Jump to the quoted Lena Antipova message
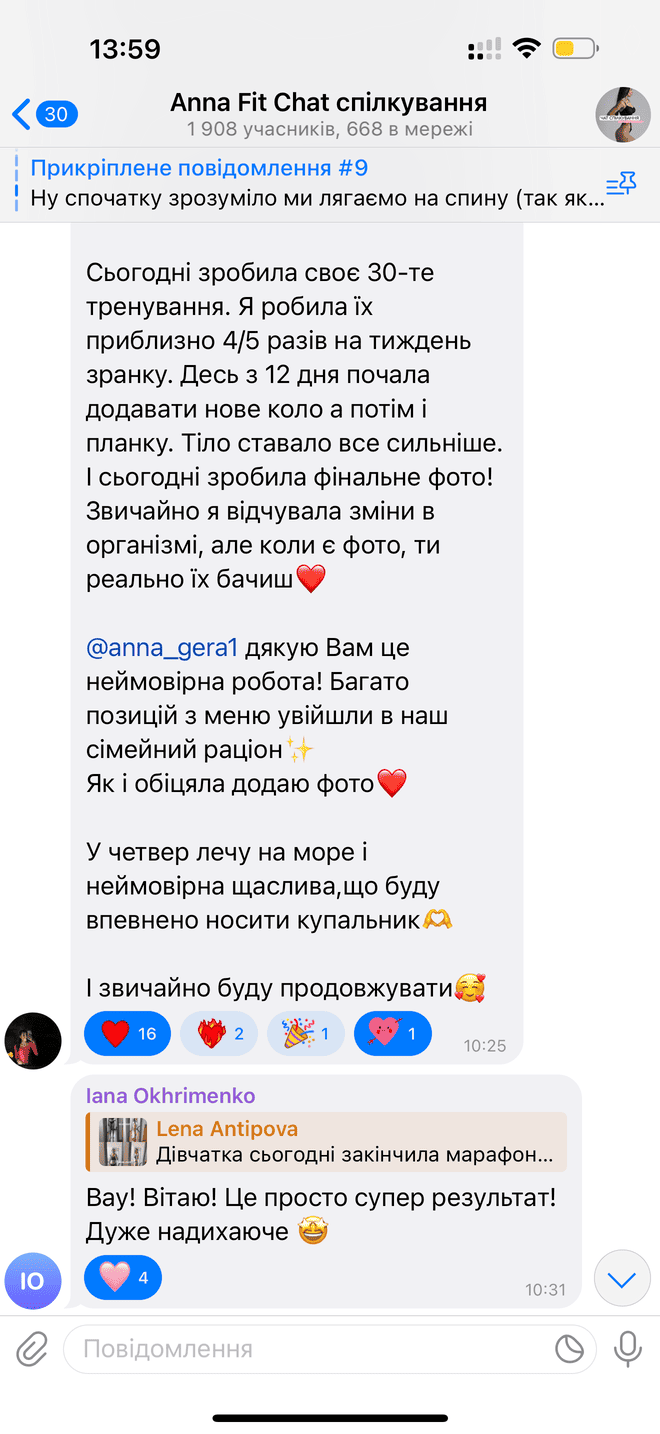Screen dimensions: 660x1434 (326, 1141)
